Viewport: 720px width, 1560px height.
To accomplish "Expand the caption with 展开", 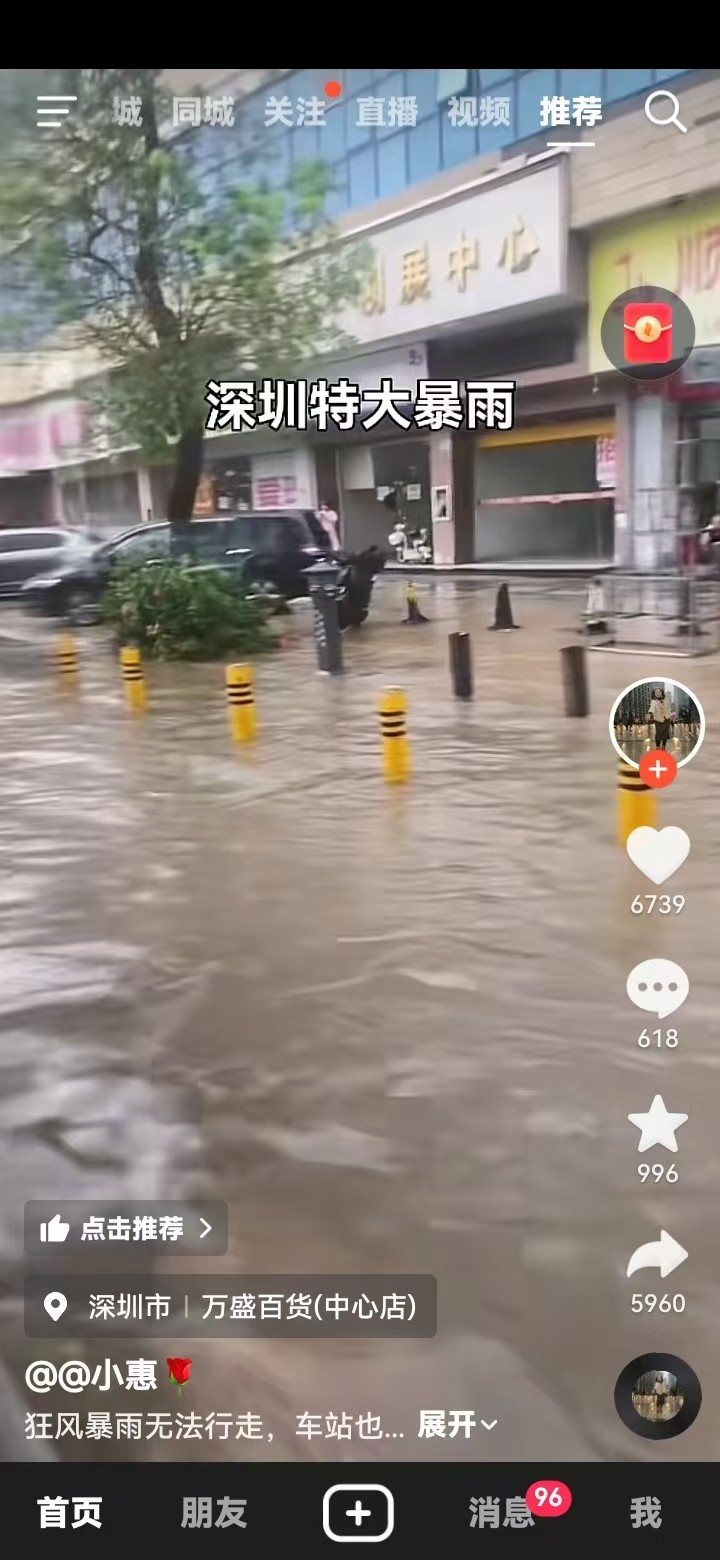I will tap(457, 1425).
